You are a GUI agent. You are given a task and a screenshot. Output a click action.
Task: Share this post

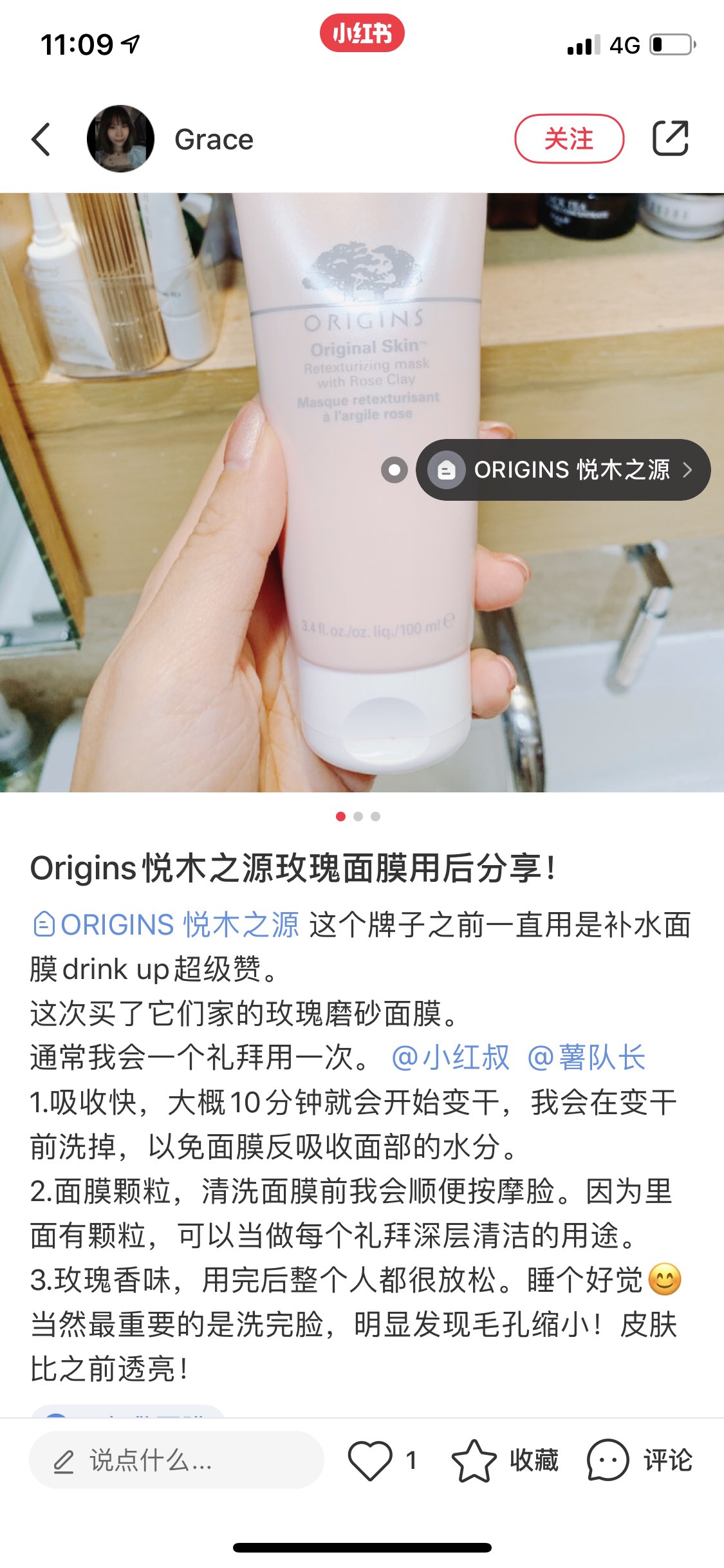pyautogui.click(x=671, y=138)
